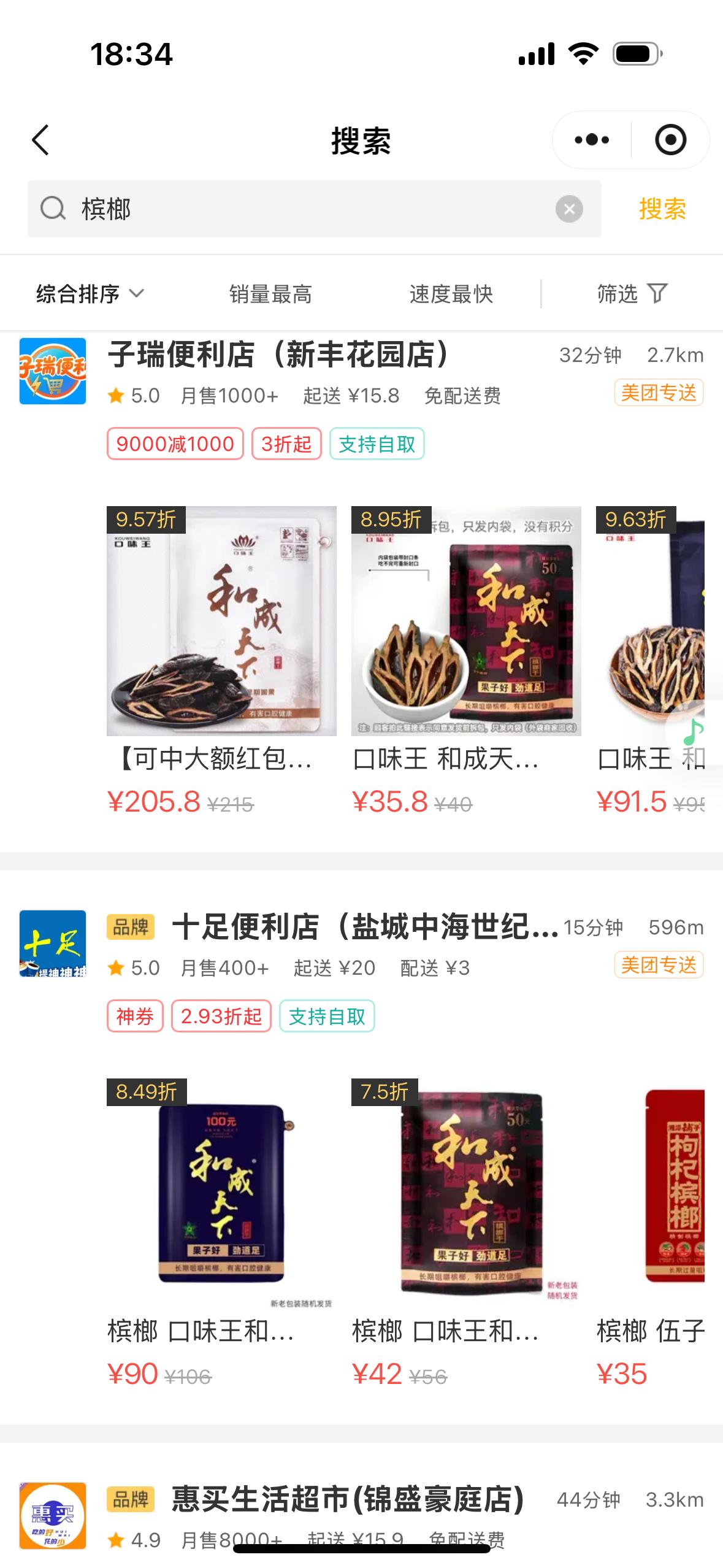Close the mini program via the circle icon
The width and height of the screenshot is (723, 1568).
670,140
